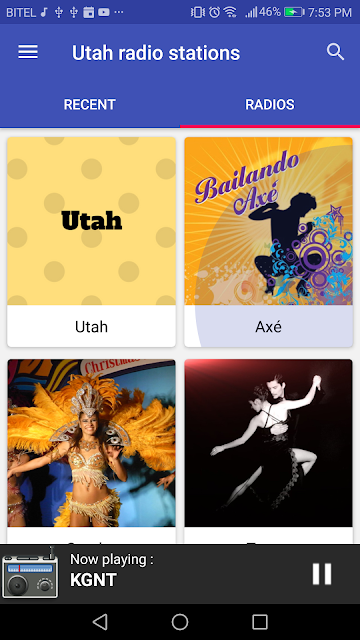This screenshot has height=640, width=360.
Task: Open the carnival dancer category card
Action: tap(91, 451)
